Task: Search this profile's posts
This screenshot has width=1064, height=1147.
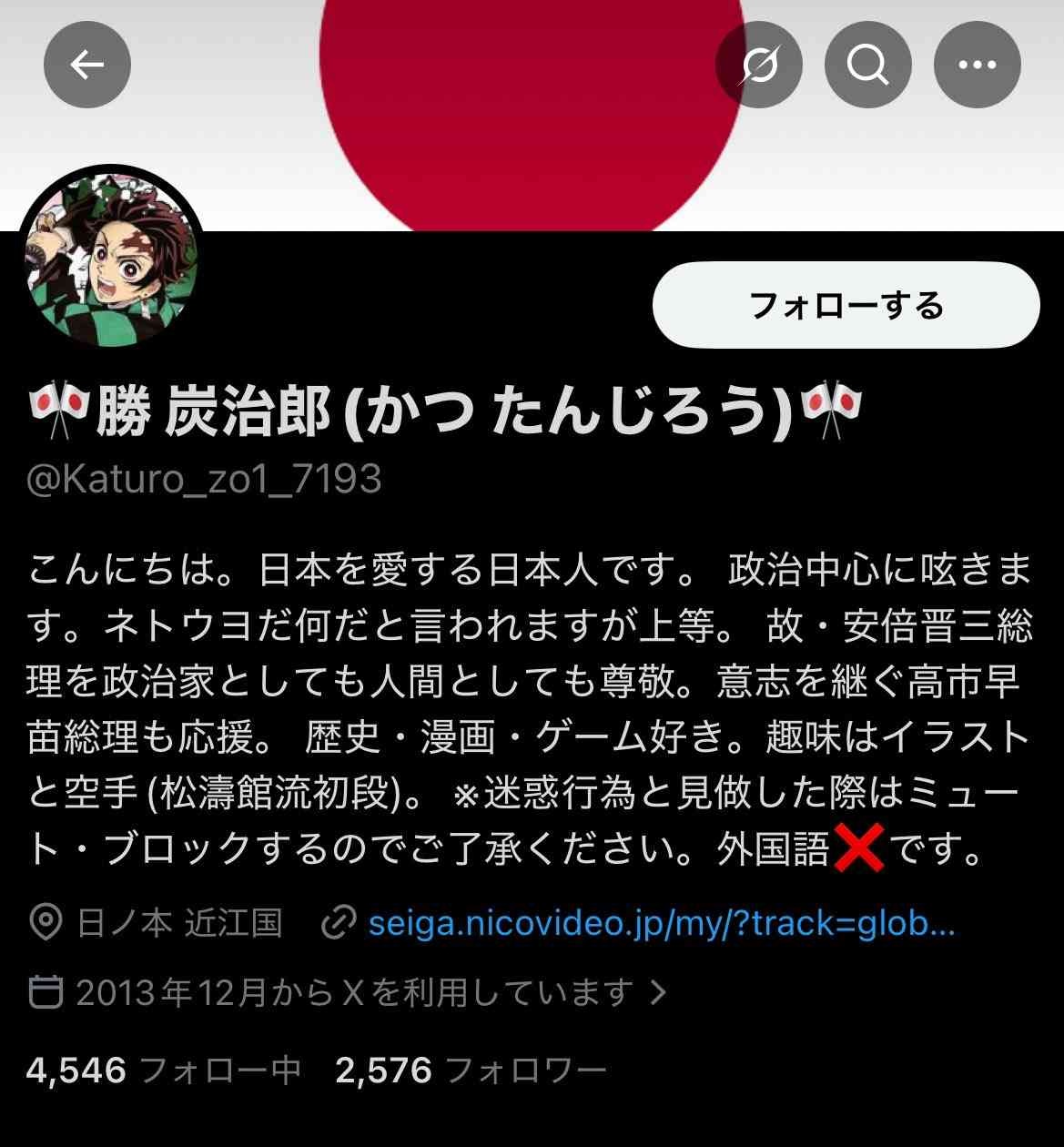Action: tap(867, 65)
